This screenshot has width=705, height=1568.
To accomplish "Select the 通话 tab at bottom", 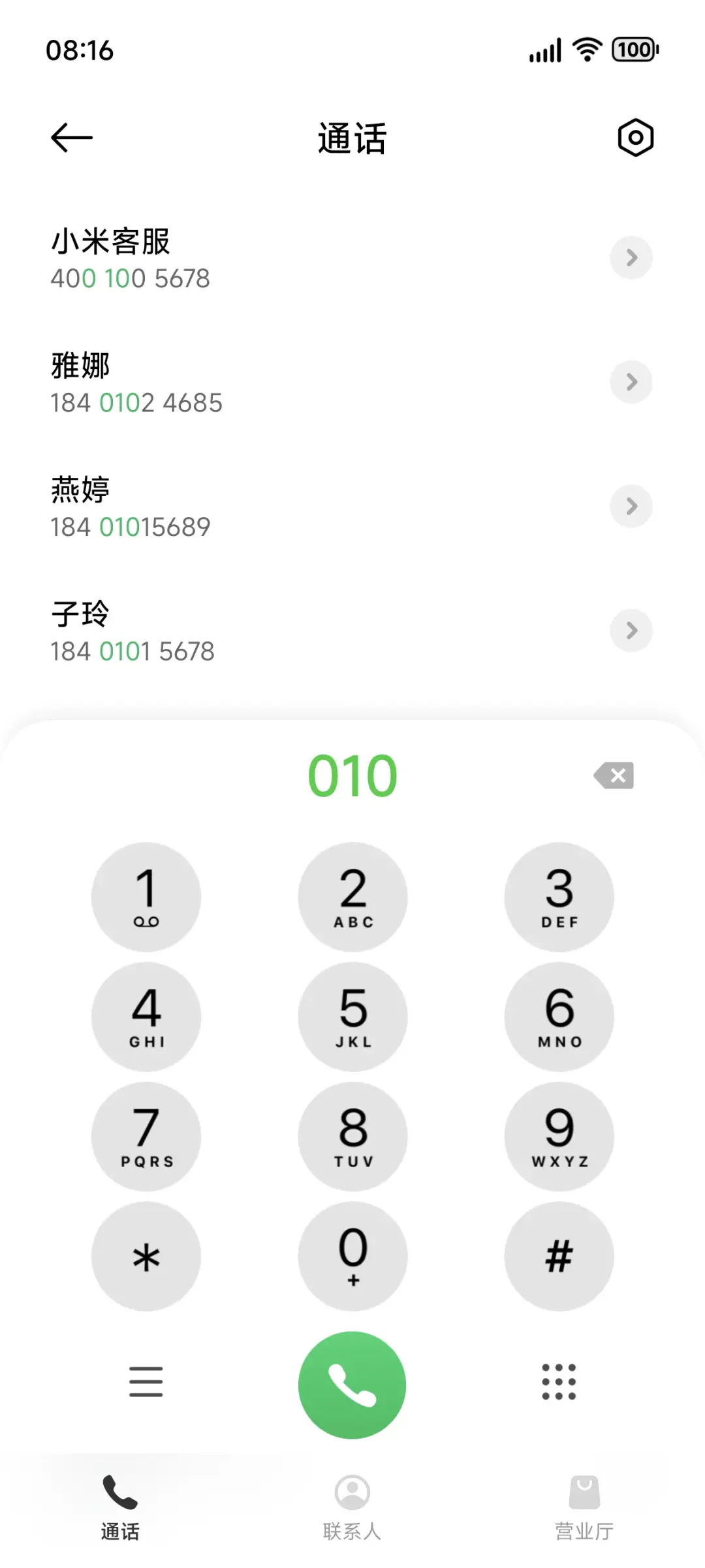I will 119,1508.
